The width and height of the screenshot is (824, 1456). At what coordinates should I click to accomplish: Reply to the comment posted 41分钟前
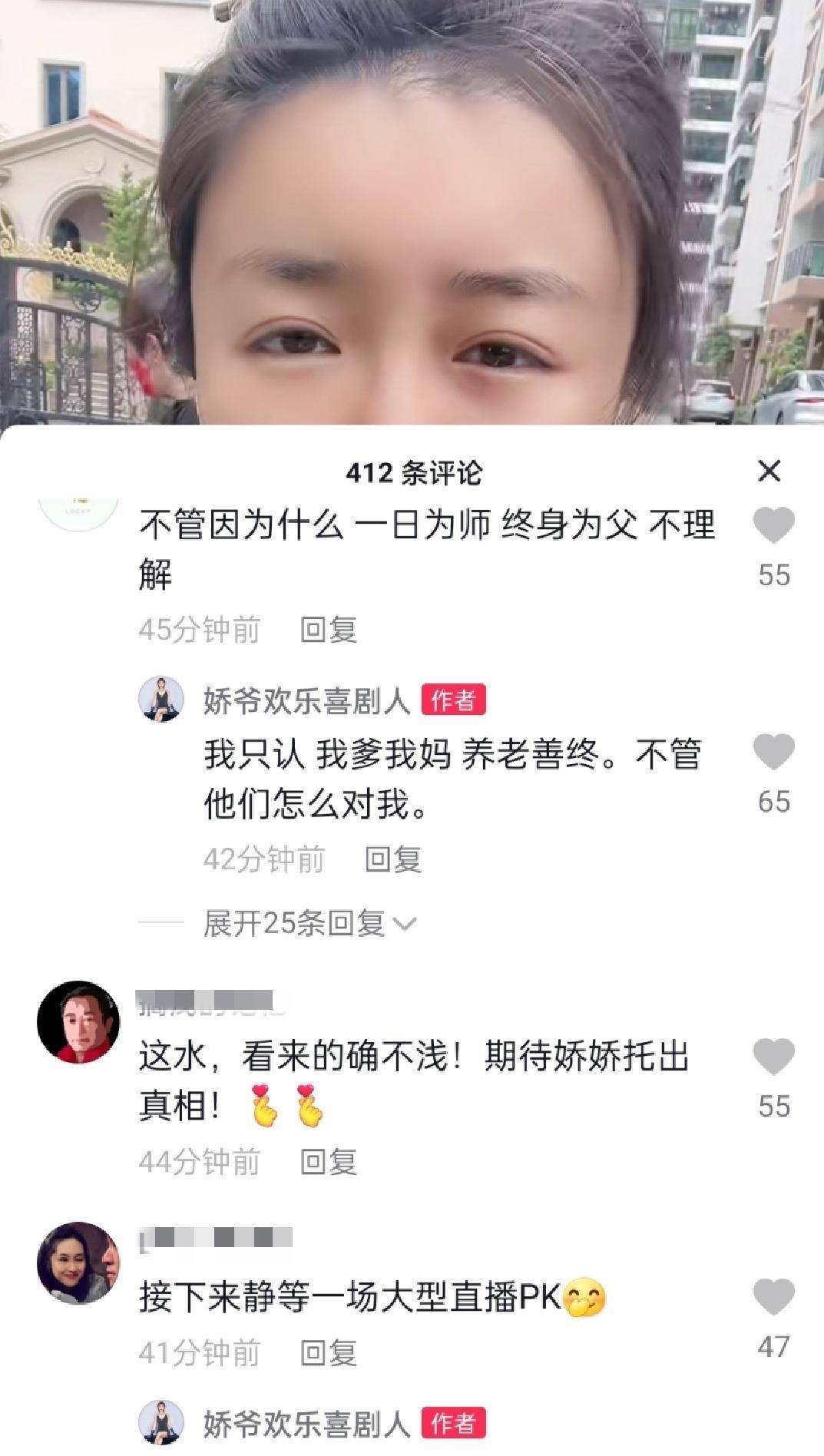click(x=328, y=1352)
